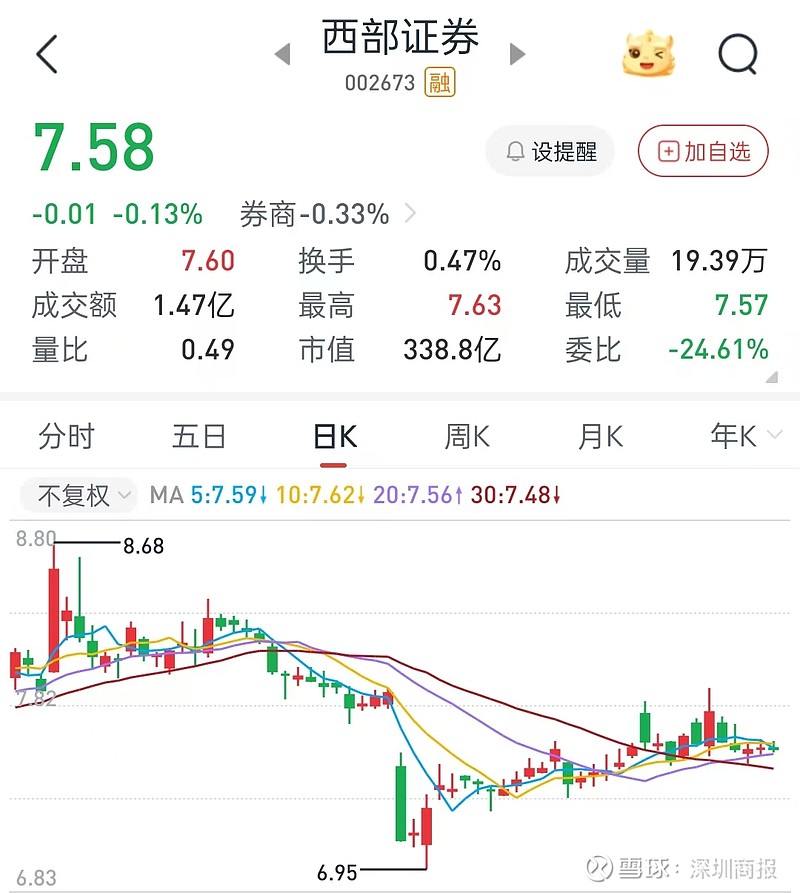800x893 pixels.
Task: Open the search function via magnifier icon
Action: 738,54
